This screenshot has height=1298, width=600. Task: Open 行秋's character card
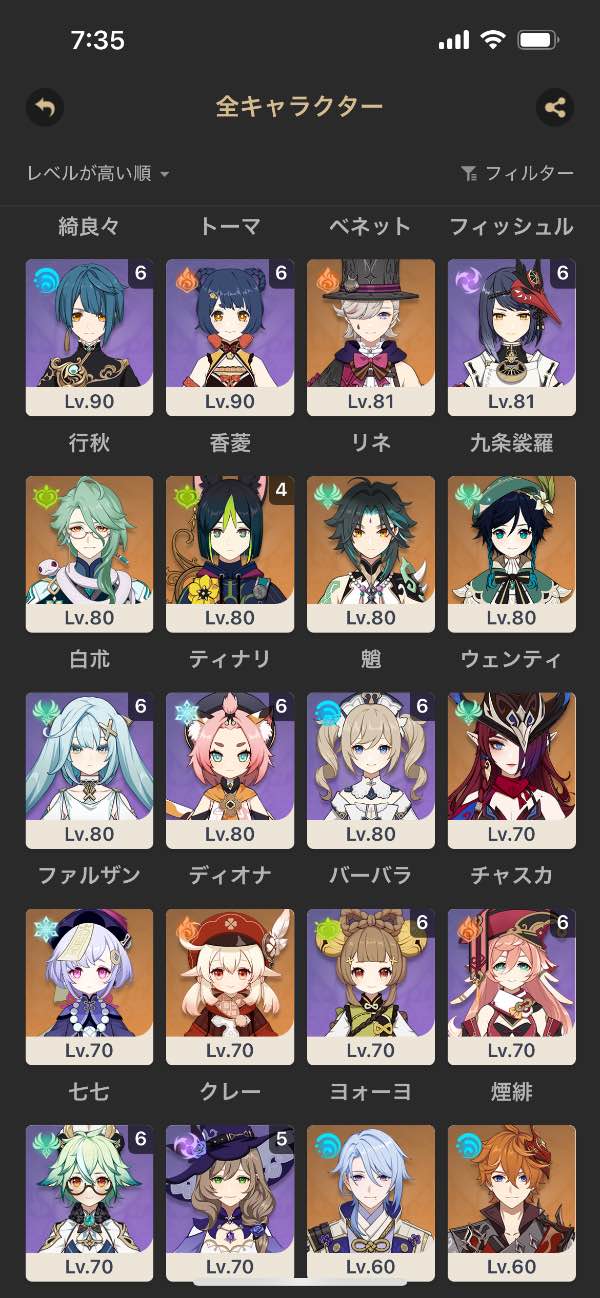(x=89, y=337)
